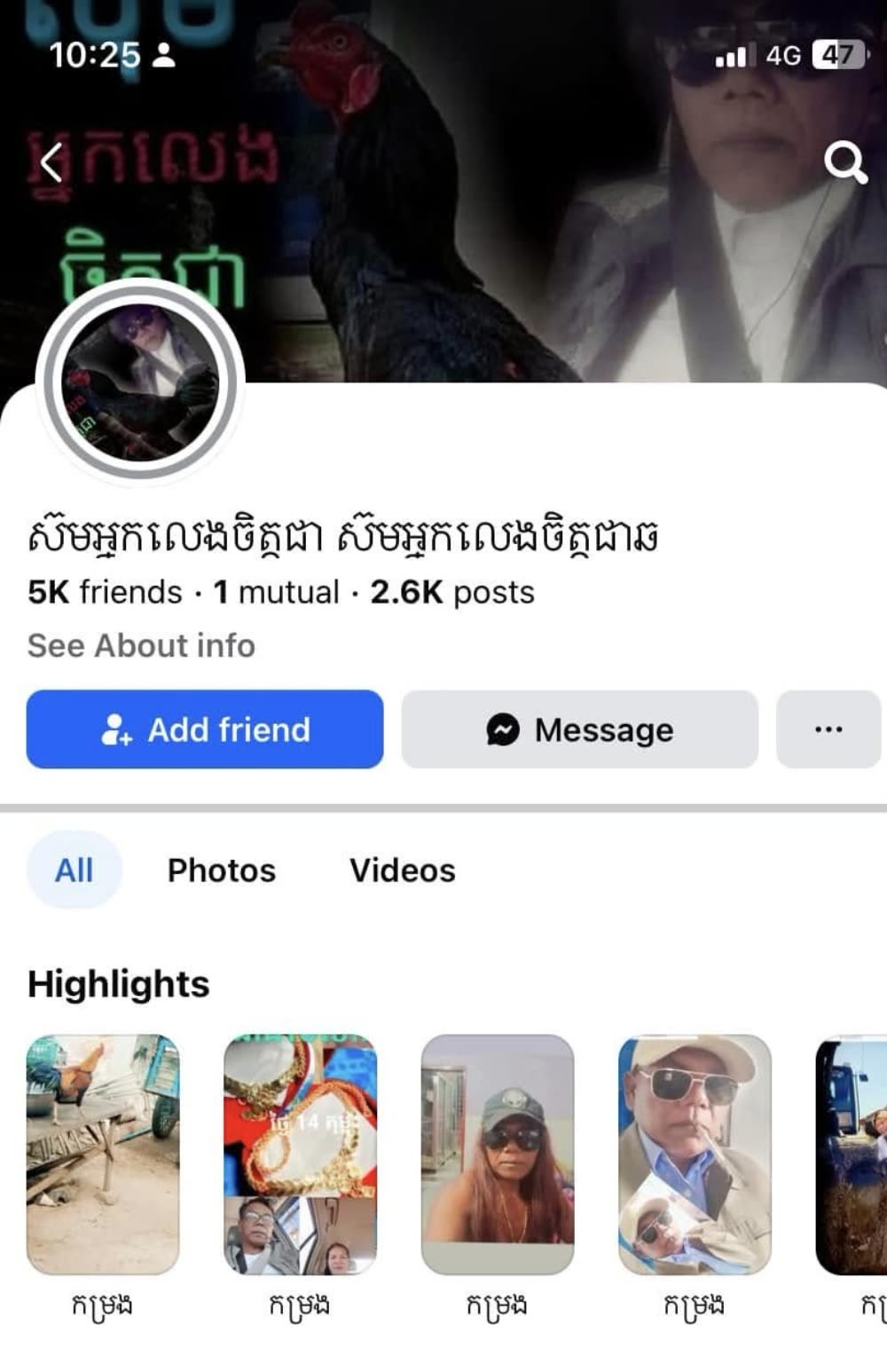Select the All filter chip

click(75, 871)
